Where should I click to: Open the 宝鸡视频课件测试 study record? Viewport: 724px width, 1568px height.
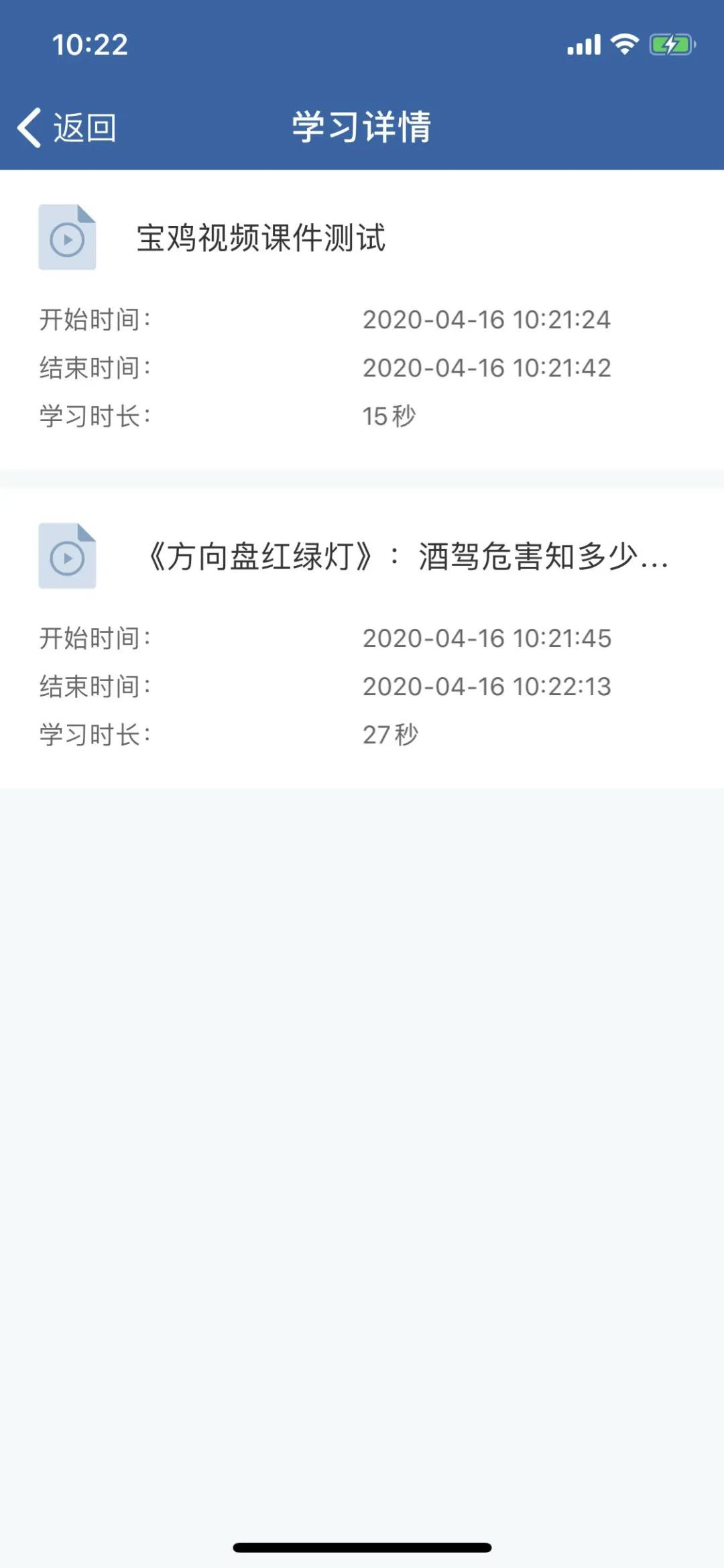pos(261,238)
